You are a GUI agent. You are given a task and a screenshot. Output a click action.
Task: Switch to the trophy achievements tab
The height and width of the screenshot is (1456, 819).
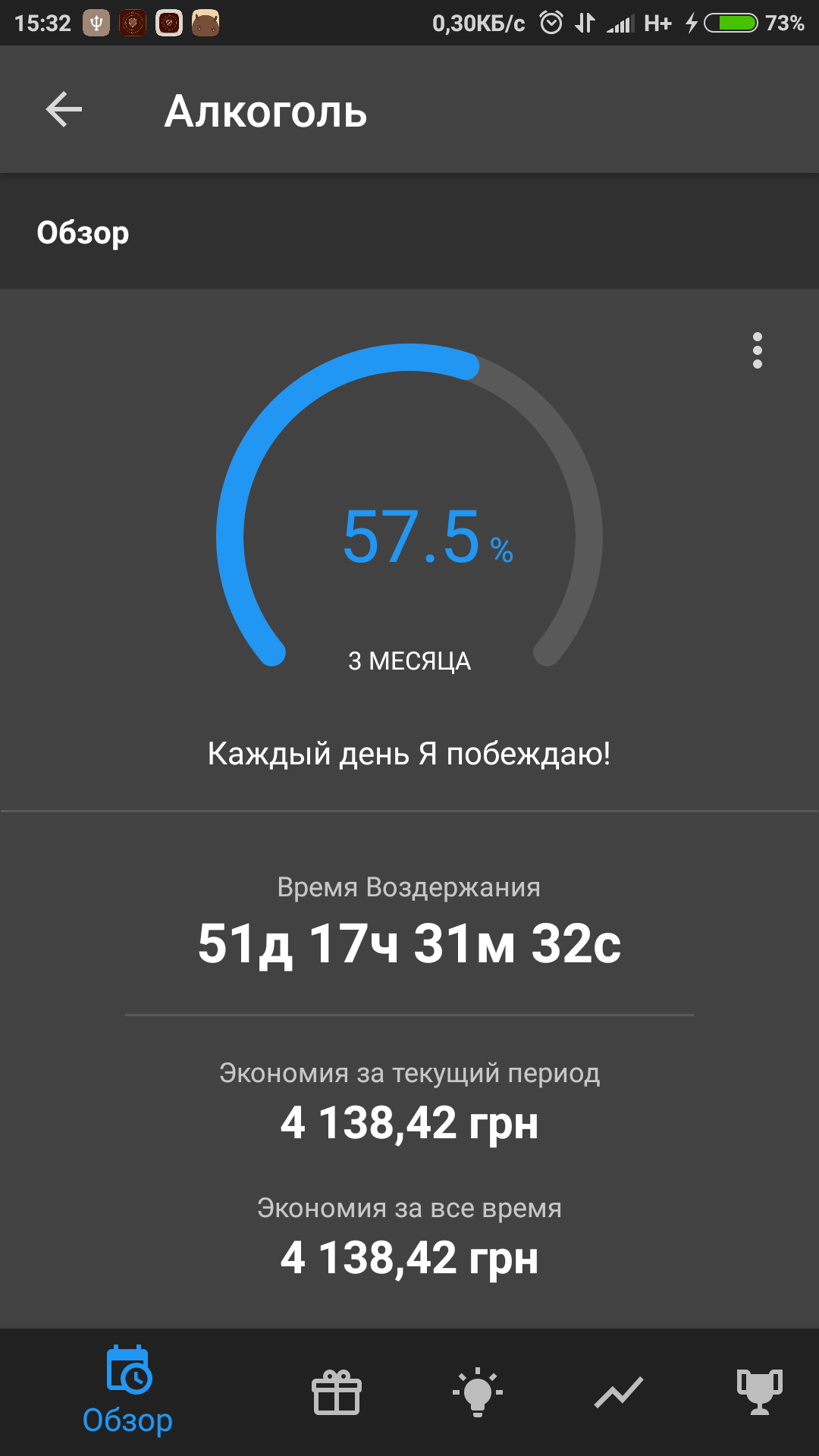point(760,1392)
